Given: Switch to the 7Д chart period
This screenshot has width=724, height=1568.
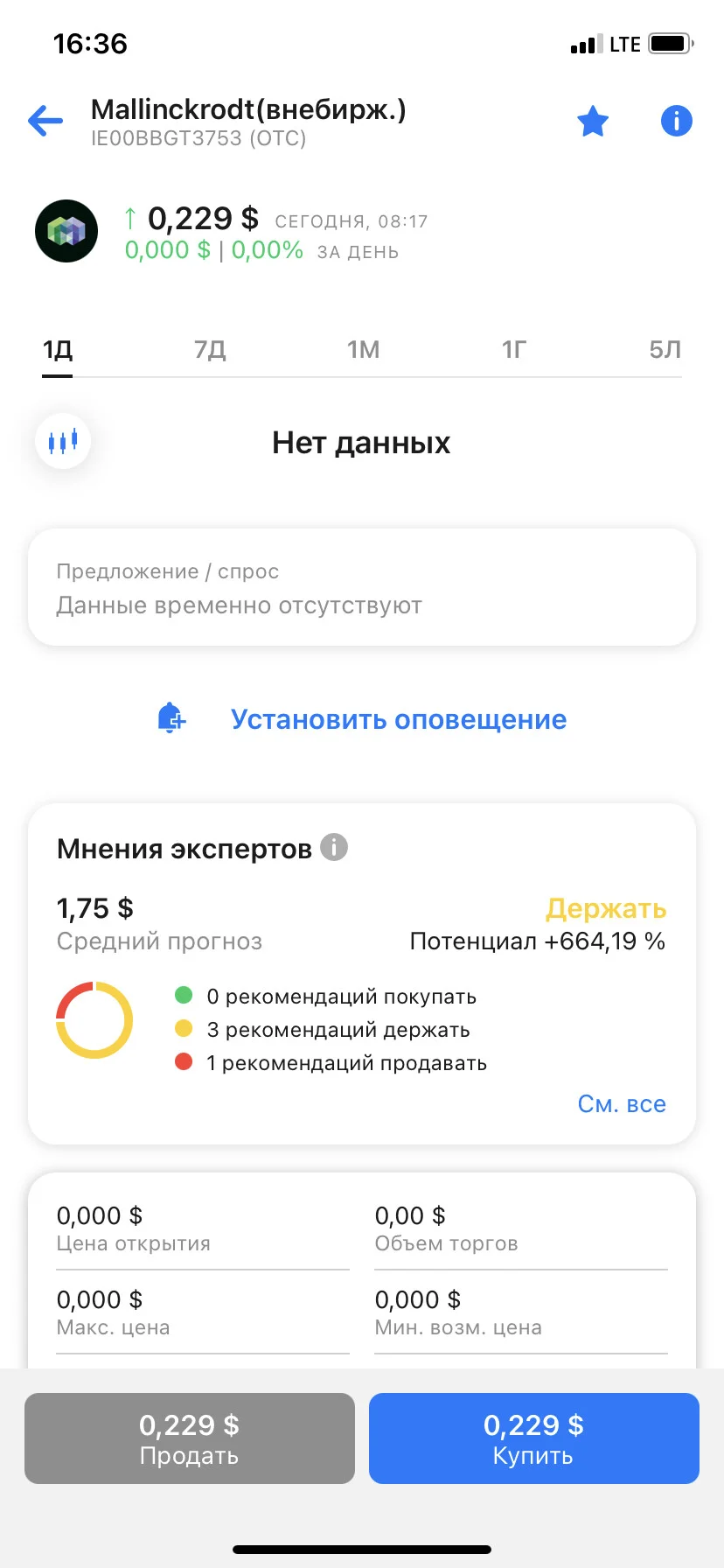Looking at the screenshot, I should click(210, 350).
